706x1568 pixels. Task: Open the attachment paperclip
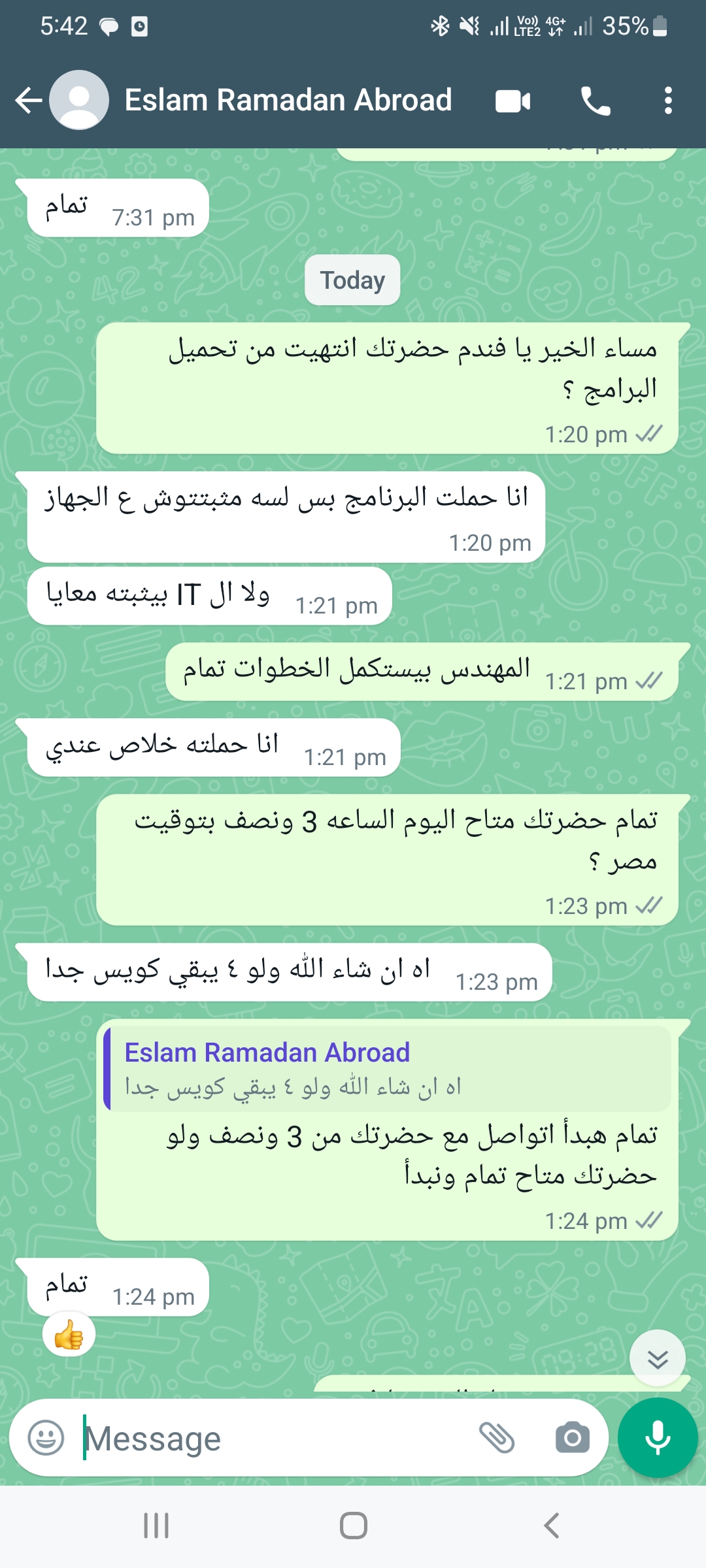pos(497,1437)
